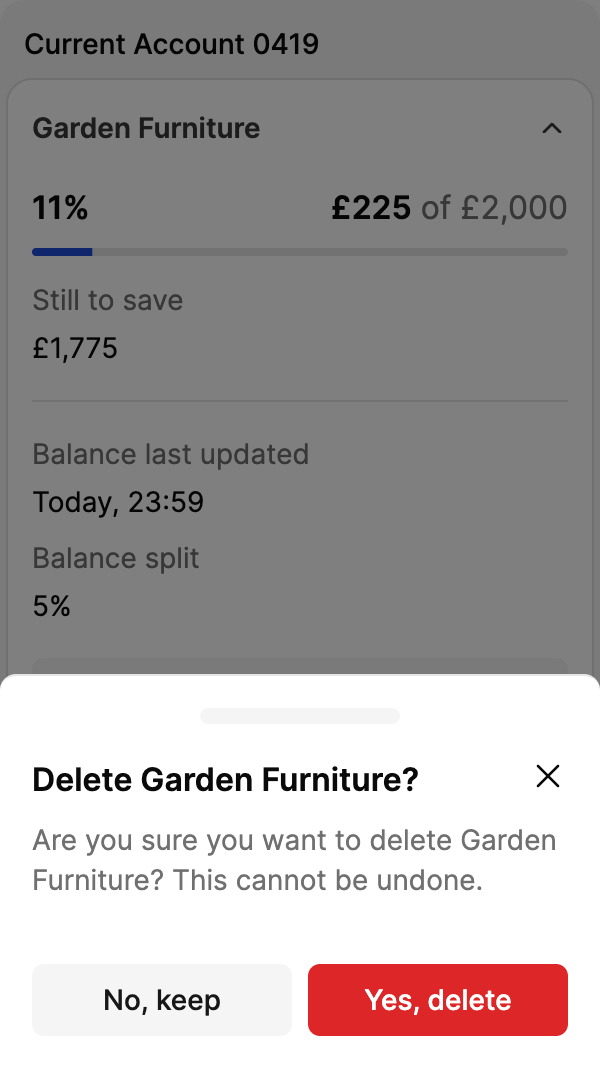Choose No, keep to cancel deletion
The image size is (600, 1068).
[162, 1000]
